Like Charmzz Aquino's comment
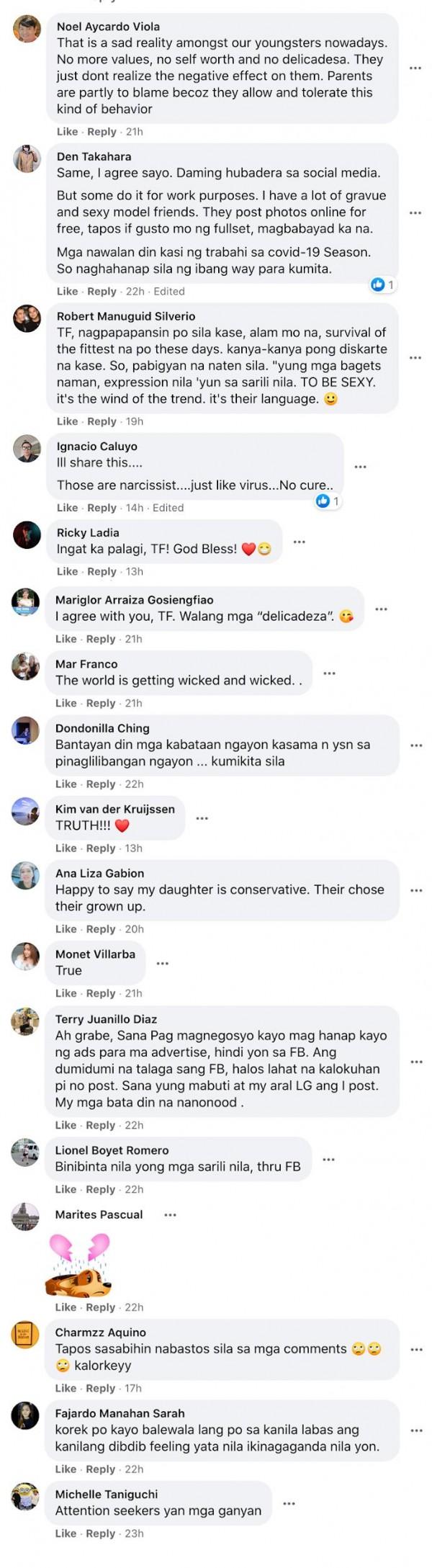432x1568 pixels. (x=66, y=1388)
